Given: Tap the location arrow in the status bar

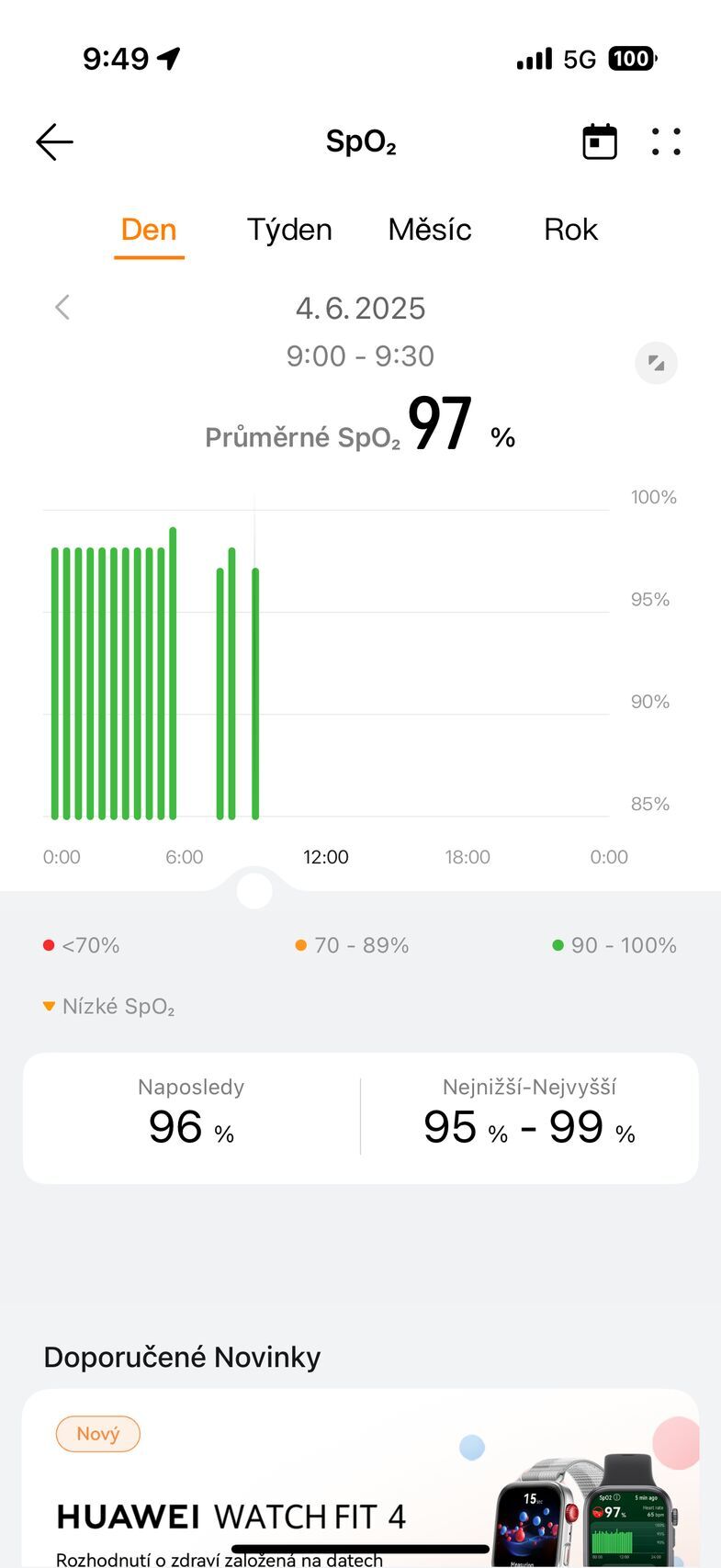Looking at the screenshot, I should [x=167, y=56].
